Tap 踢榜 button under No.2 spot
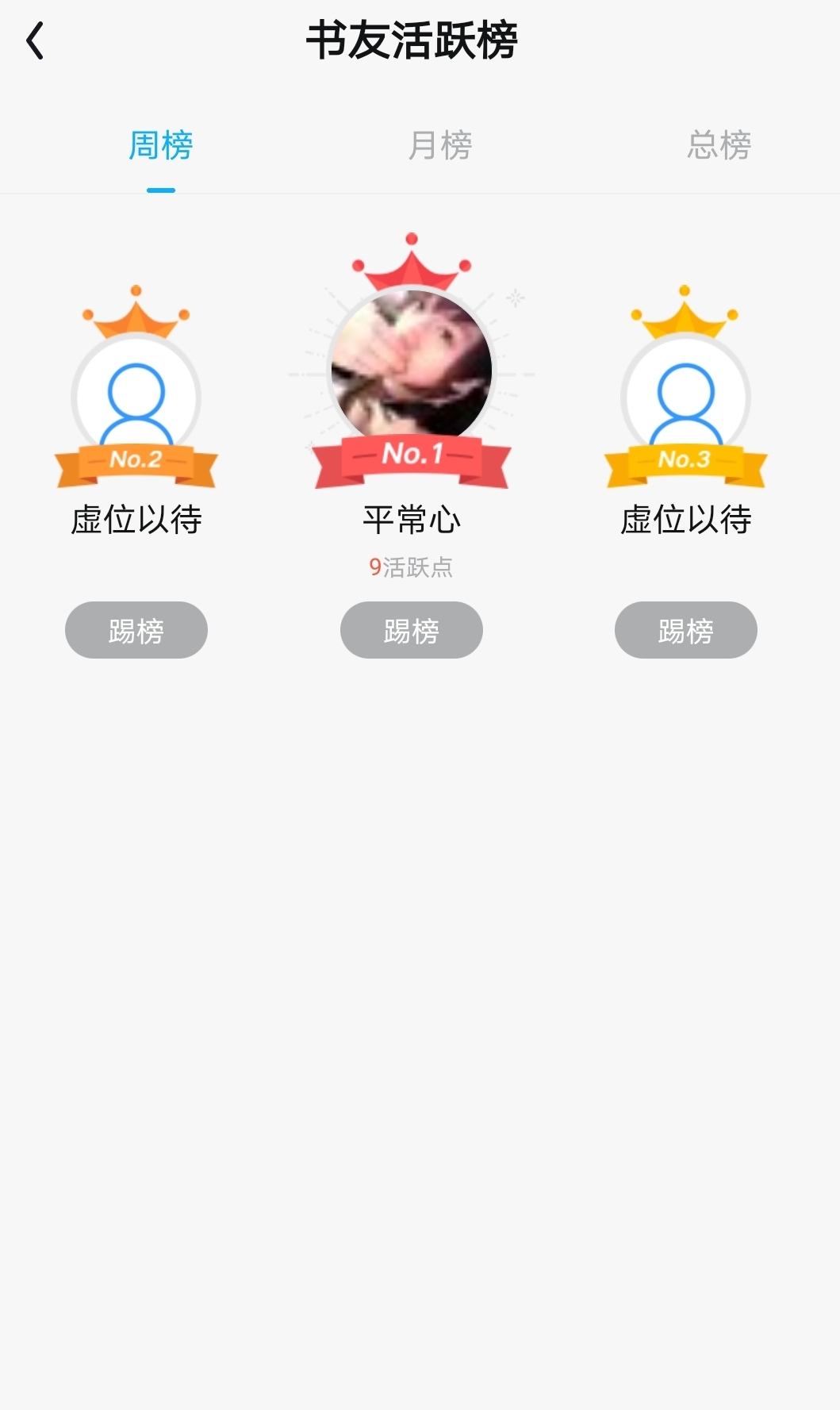 point(136,631)
